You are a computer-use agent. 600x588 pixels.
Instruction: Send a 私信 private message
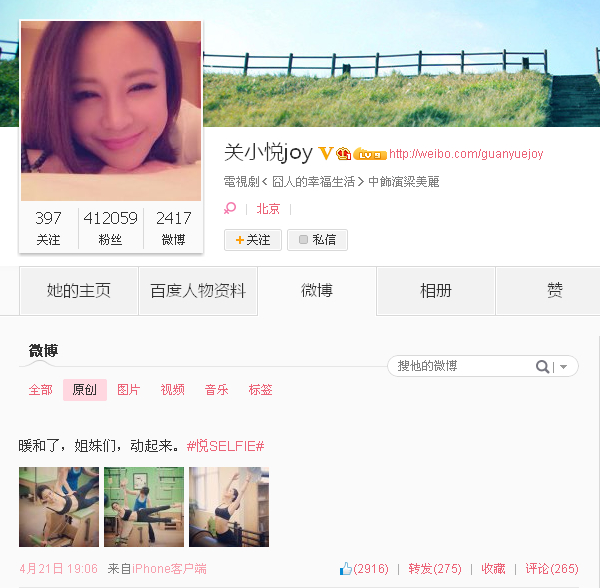point(317,240)
